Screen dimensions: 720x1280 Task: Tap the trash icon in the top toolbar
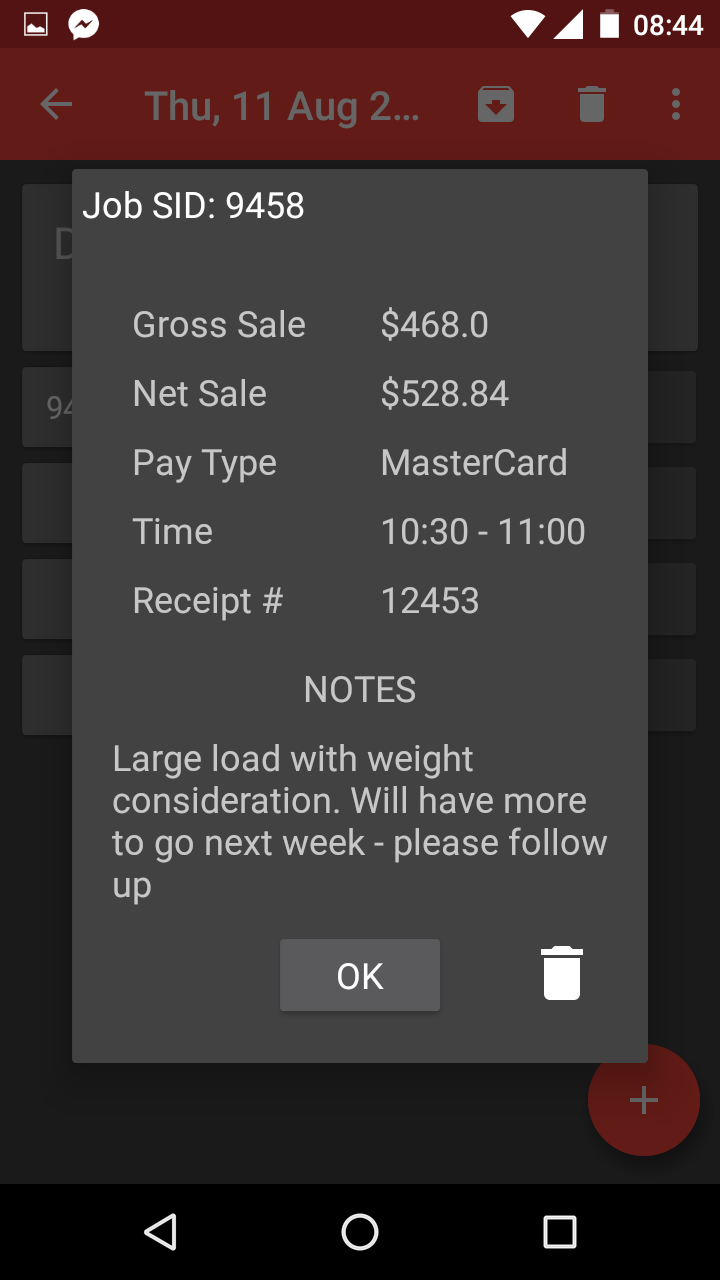[x=590, y=103]
